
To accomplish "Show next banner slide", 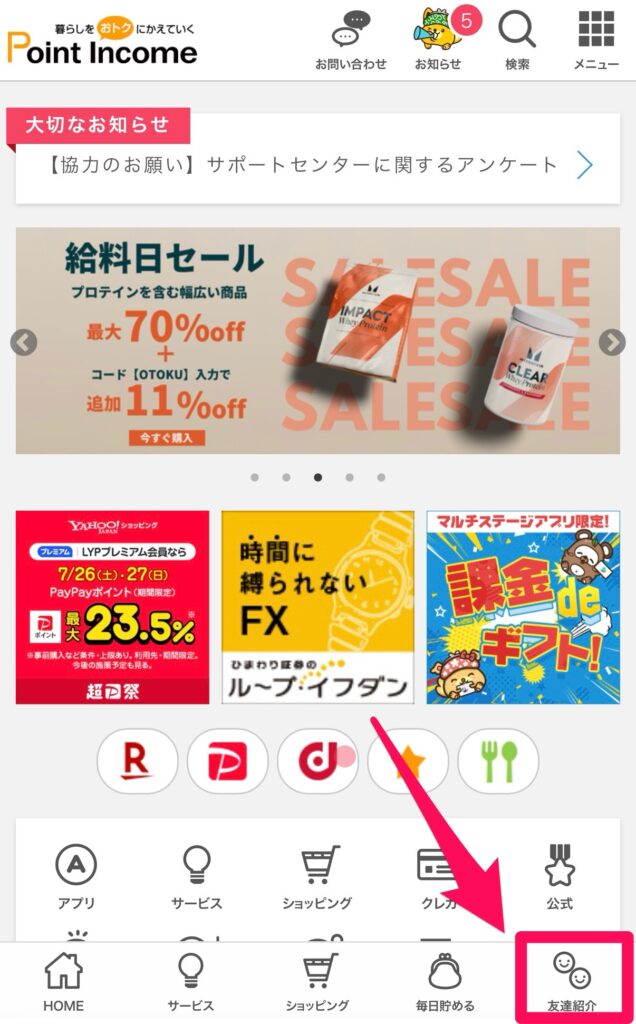I will coord(611,342).
